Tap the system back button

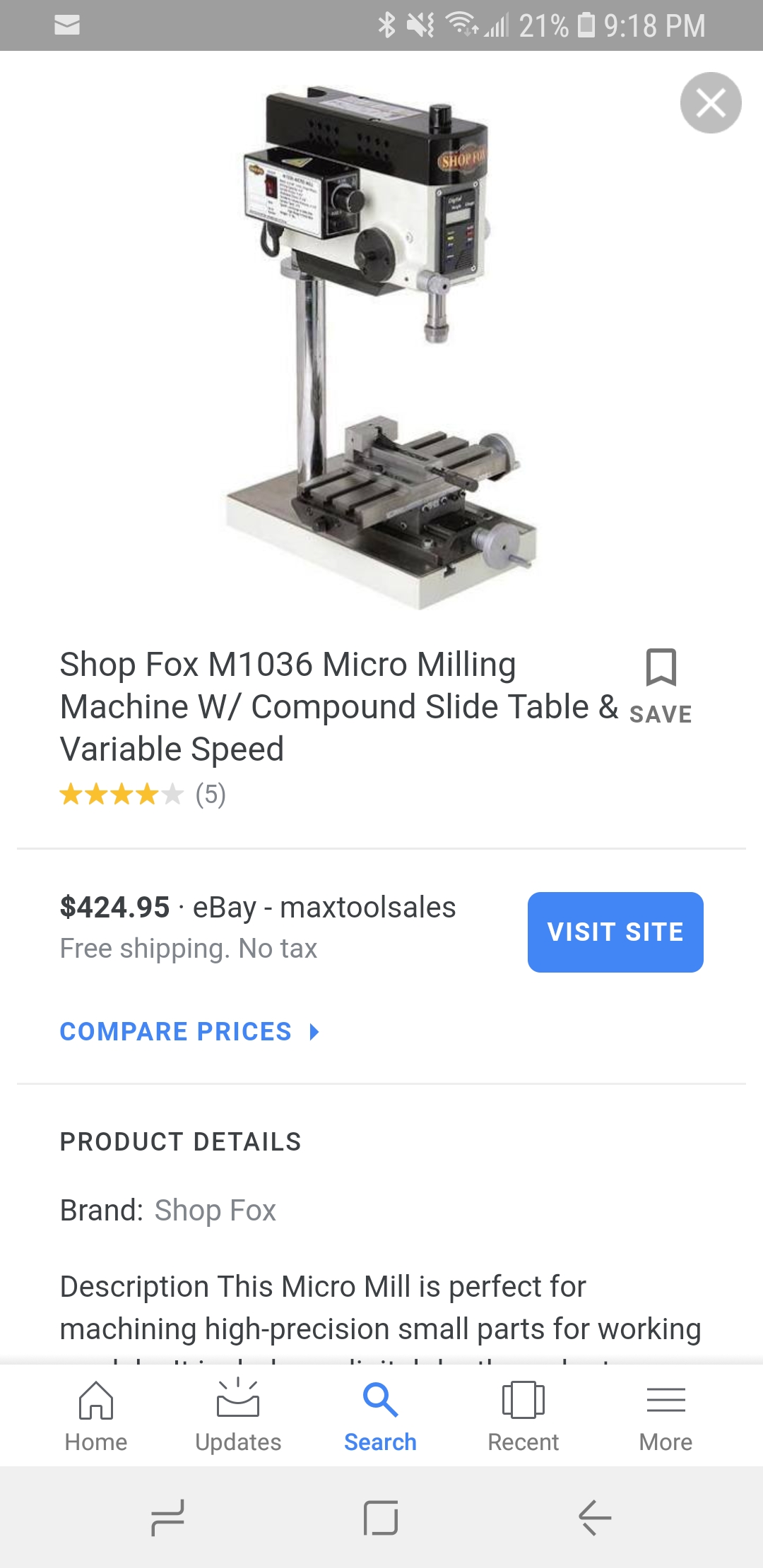594,1517
